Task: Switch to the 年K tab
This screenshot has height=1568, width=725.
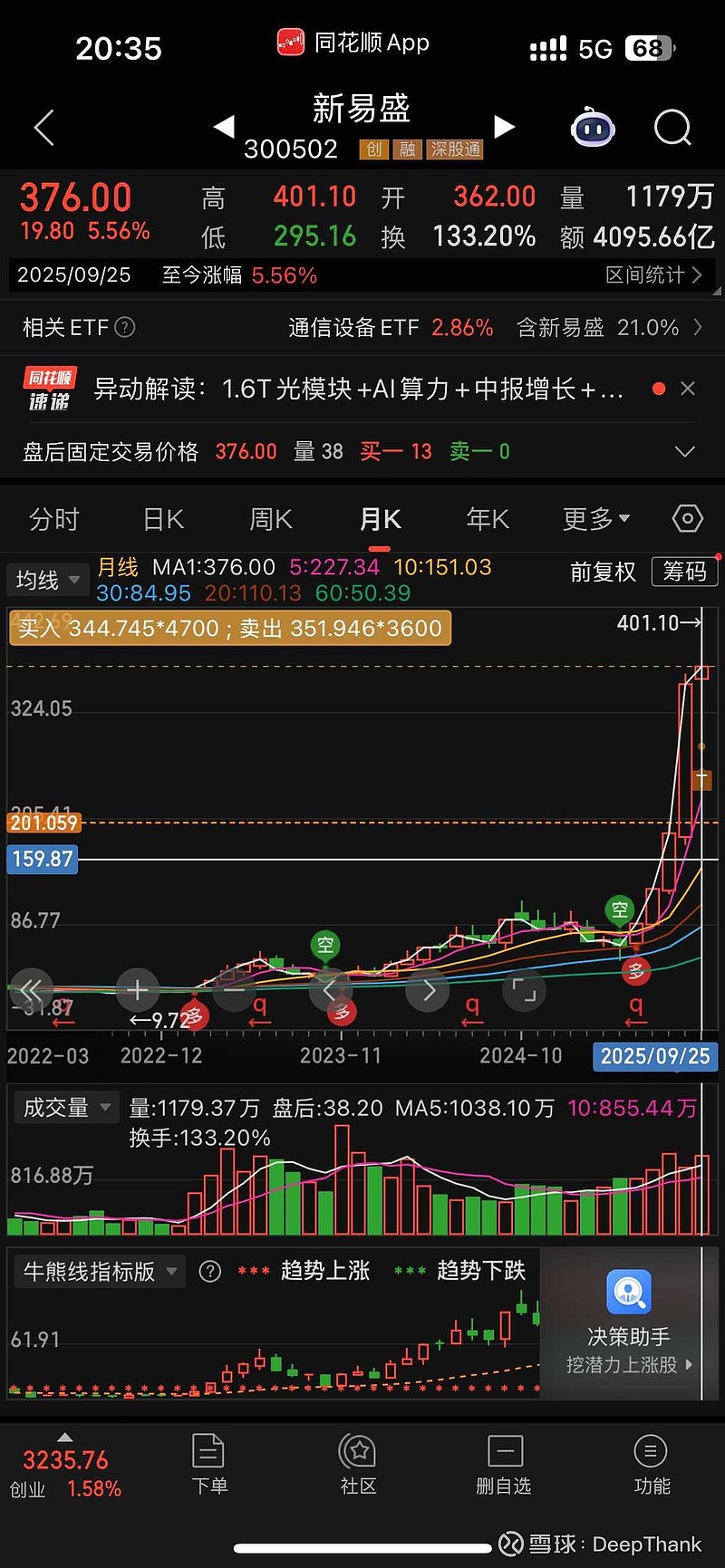Action: point(488,519)
